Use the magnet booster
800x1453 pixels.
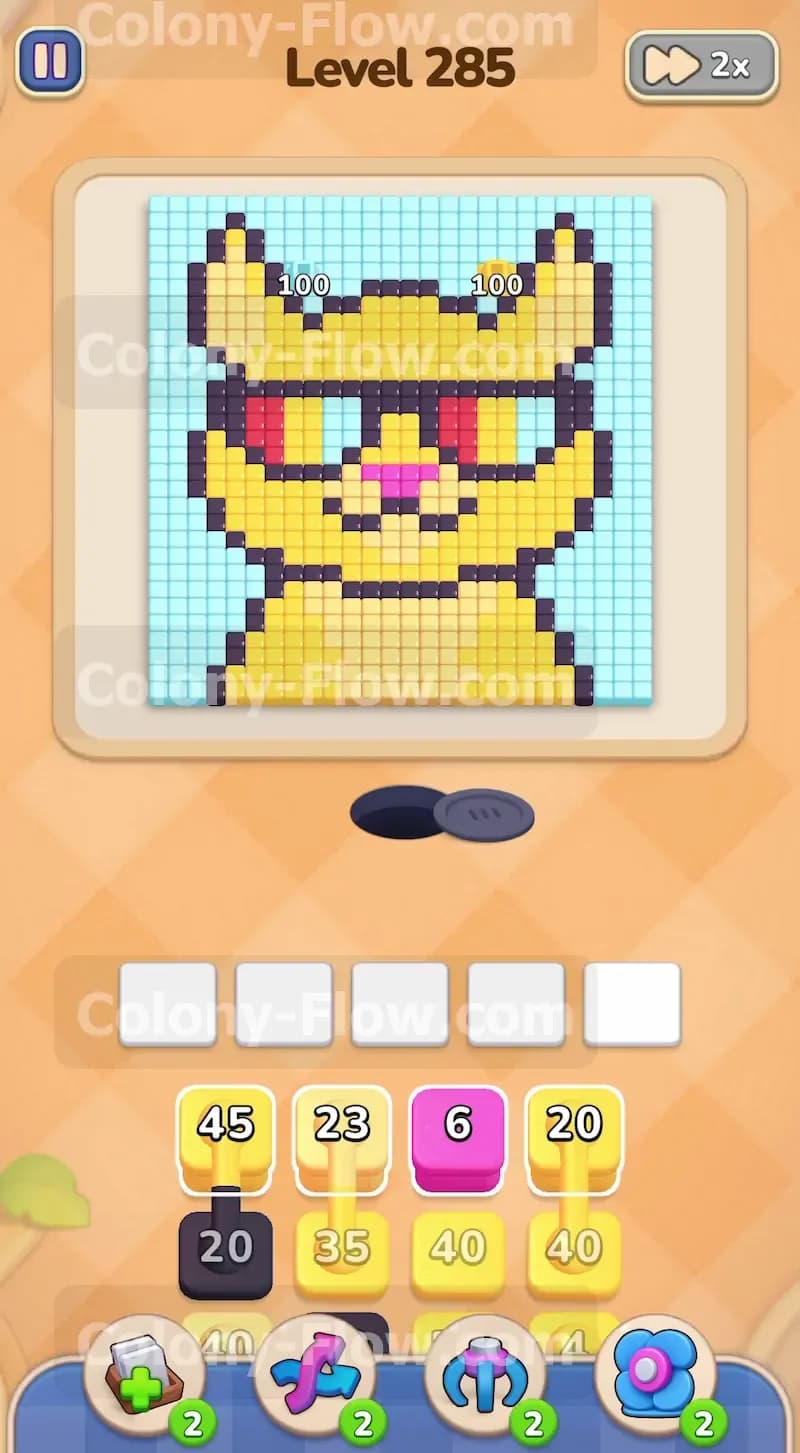click(x=486, y=1378)
